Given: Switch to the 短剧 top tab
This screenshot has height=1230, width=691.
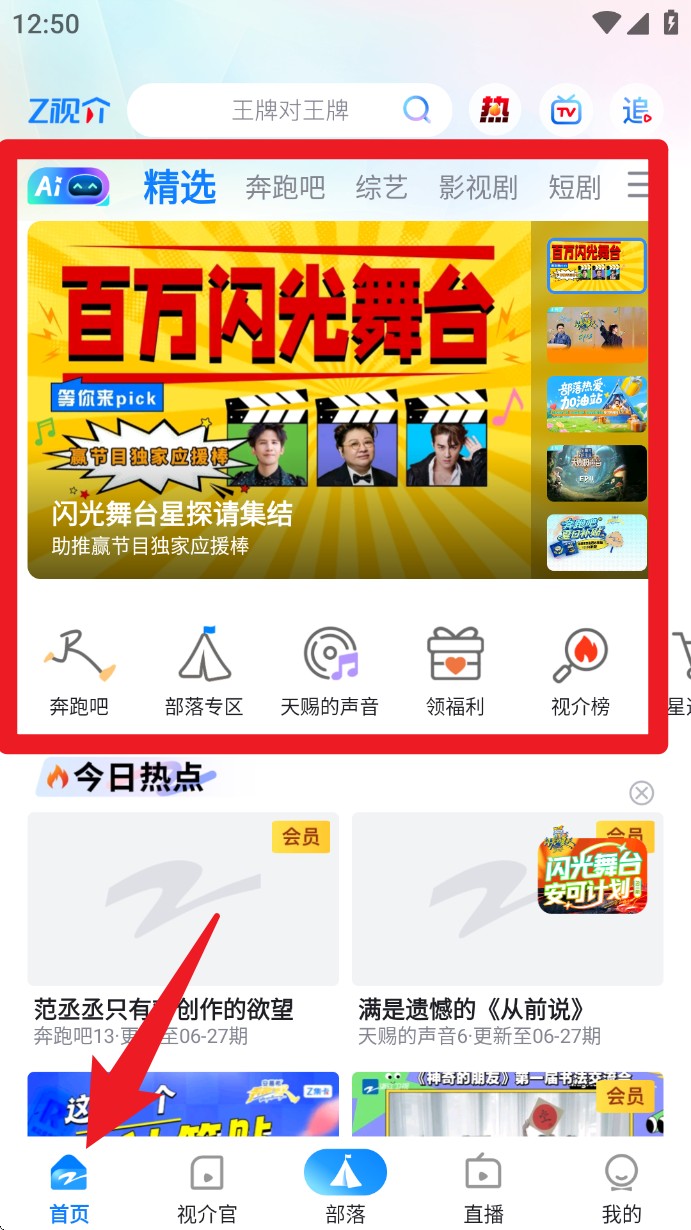Looking at the screenshot, I should [574, 187].
